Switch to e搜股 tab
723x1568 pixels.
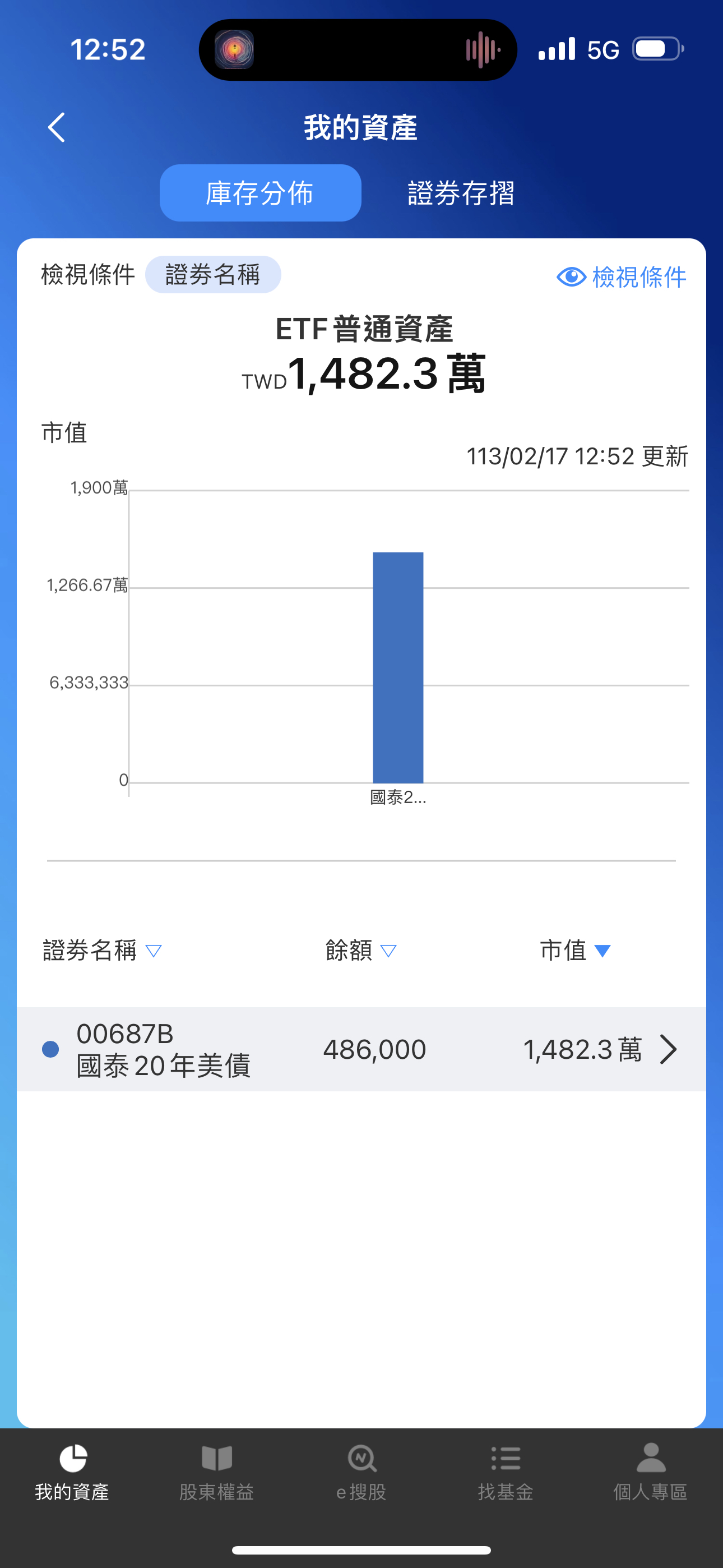pos(361,1472)
